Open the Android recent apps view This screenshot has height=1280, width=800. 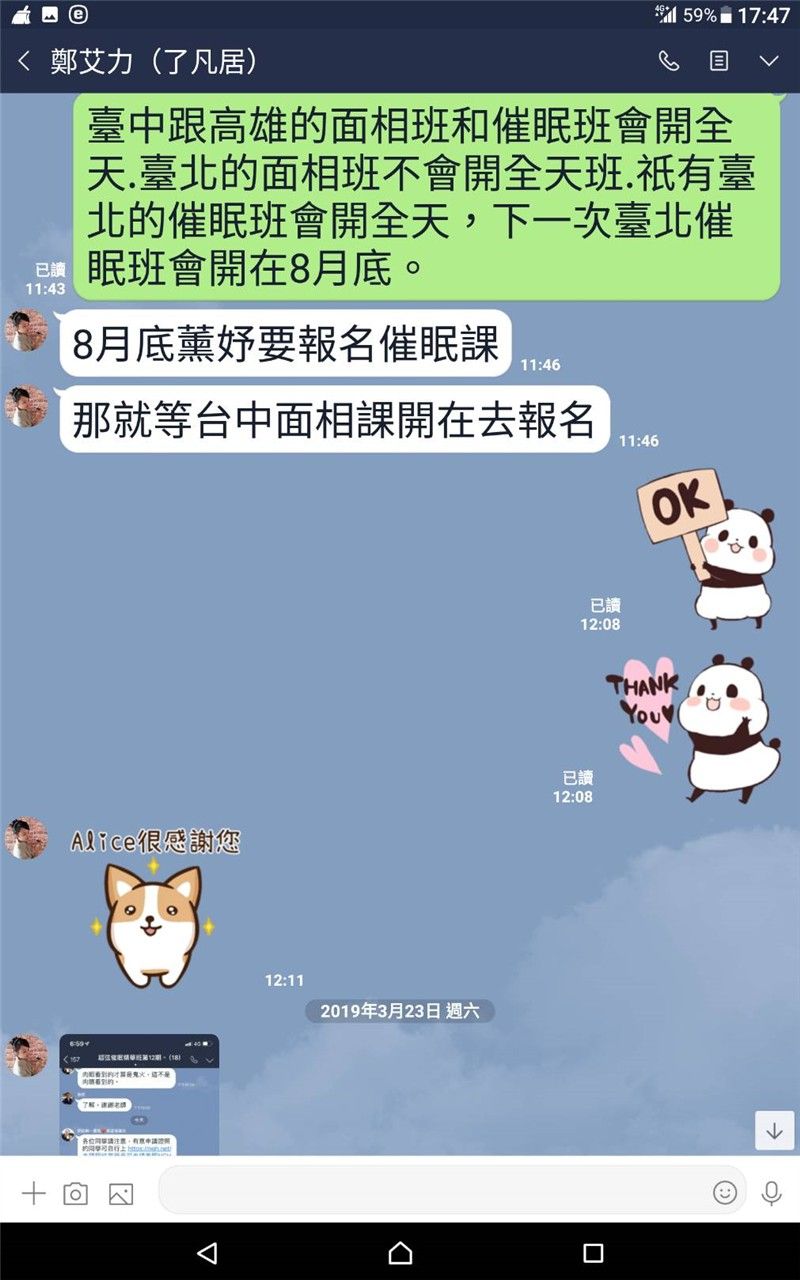coord(593,1252)
